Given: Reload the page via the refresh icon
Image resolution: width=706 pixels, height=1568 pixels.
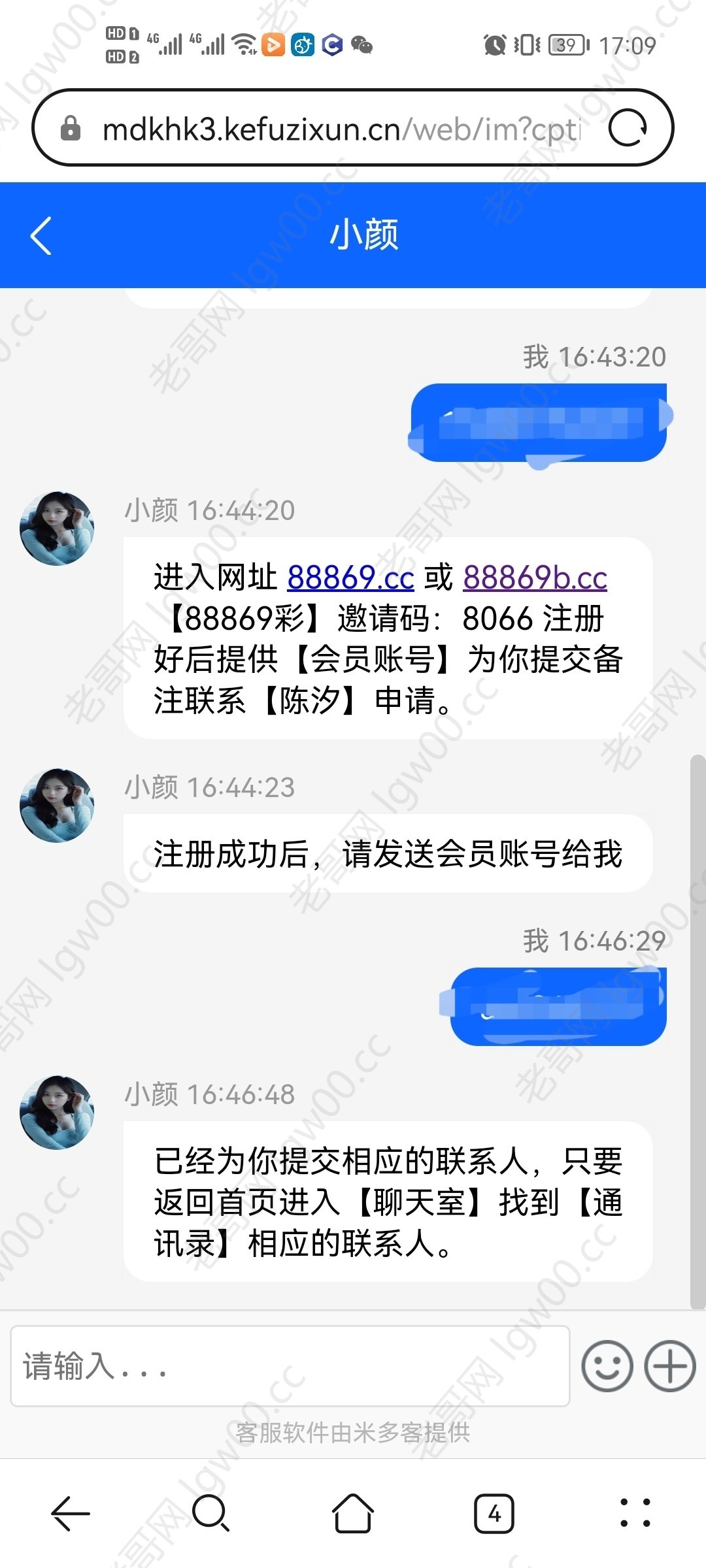Looking at the screenshot, I should point(628,128).
